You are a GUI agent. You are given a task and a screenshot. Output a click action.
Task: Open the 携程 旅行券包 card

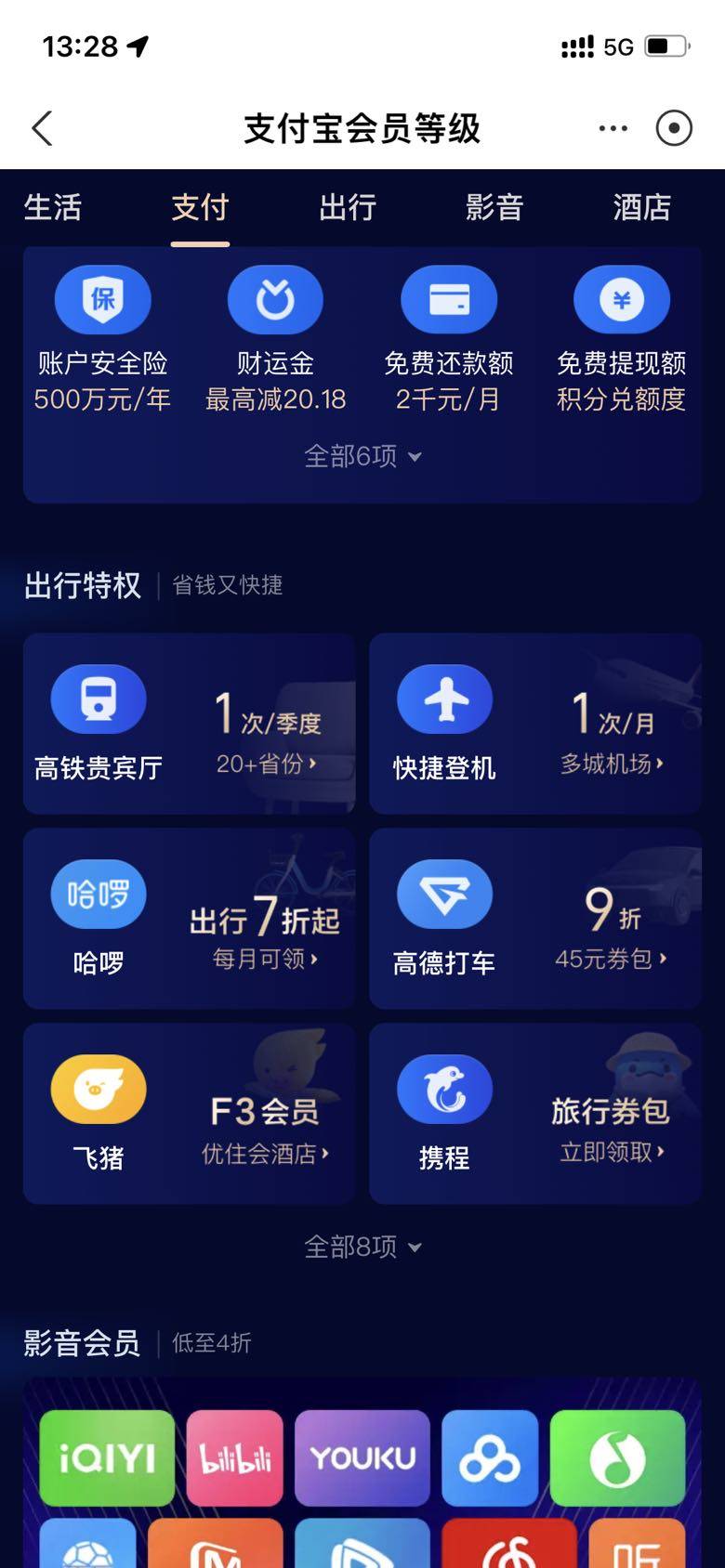(535, 1114)
